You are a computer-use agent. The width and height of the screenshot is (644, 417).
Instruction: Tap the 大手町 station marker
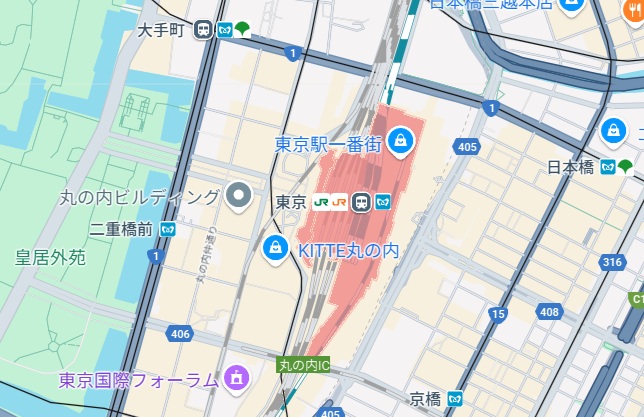point(203,30)
